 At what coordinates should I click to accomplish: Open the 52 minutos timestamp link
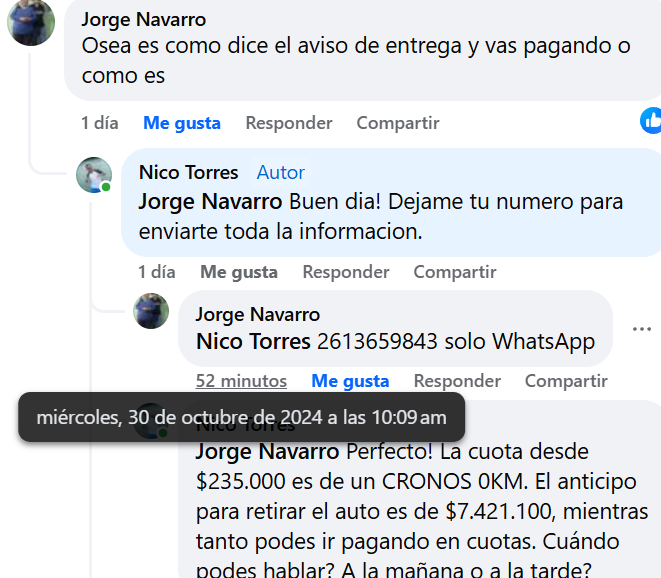point(241,381)
